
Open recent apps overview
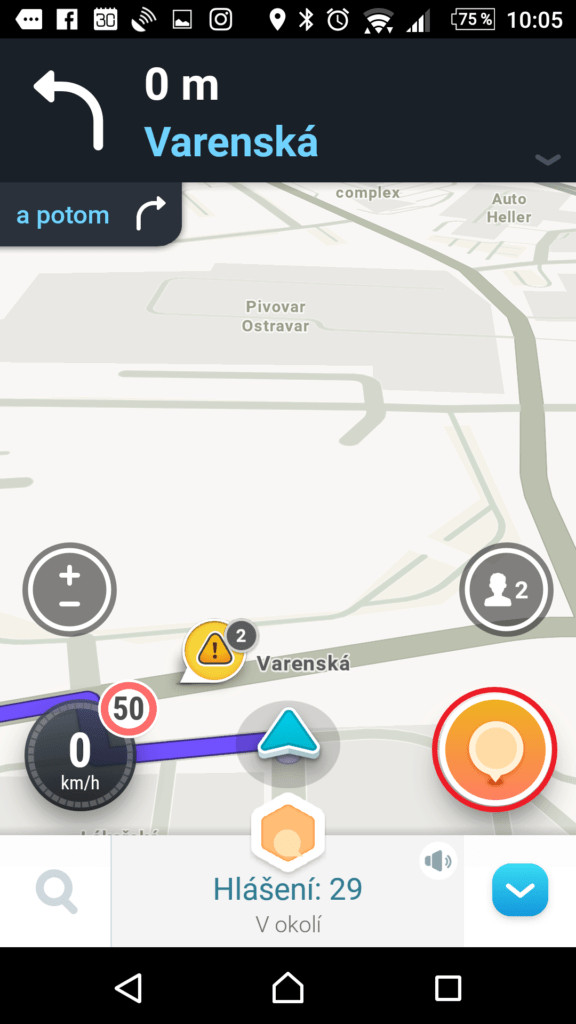click(x=448, y=987)
